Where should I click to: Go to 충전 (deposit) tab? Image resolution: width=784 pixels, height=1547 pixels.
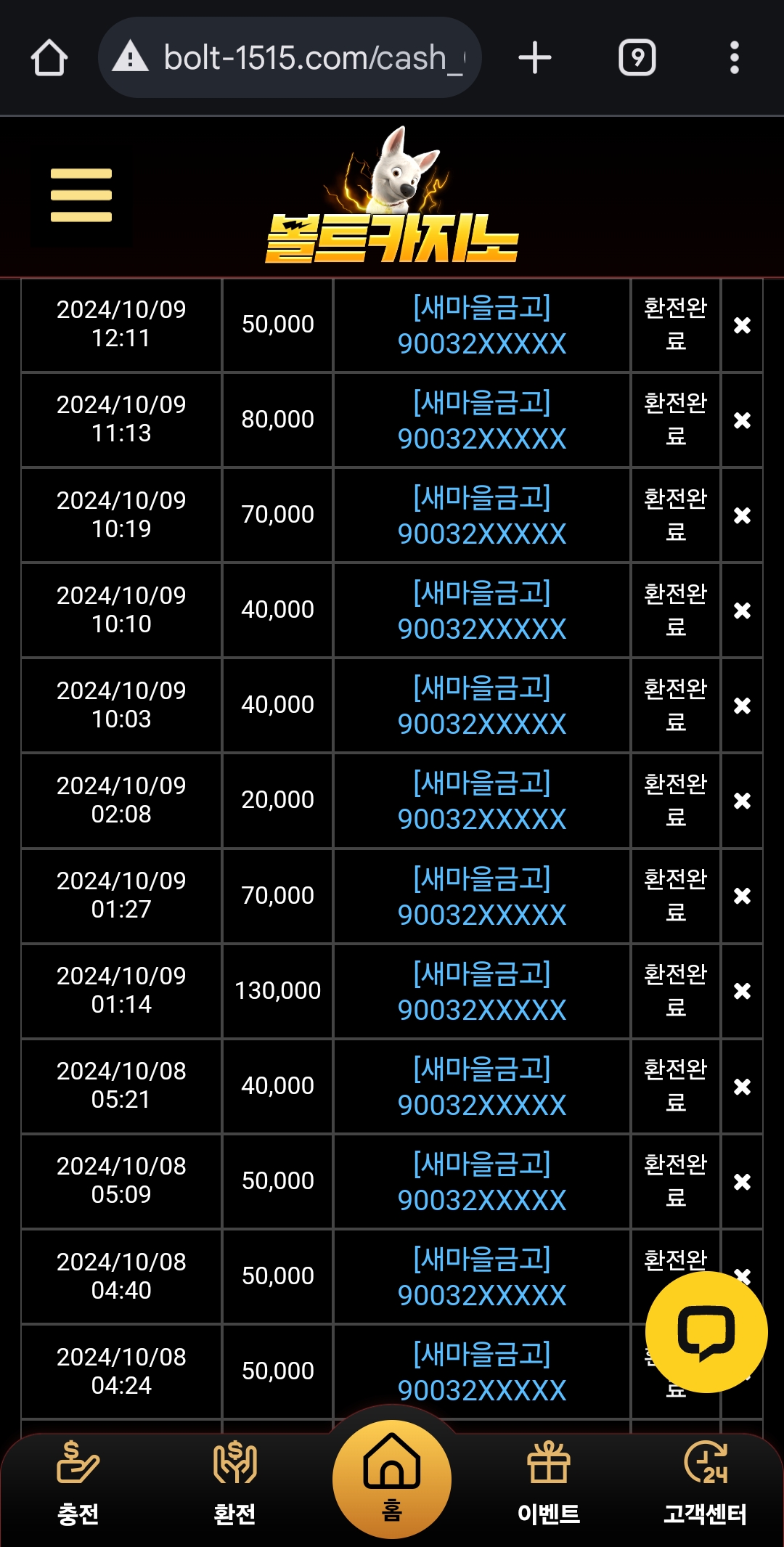click(x=78, y=1484)
